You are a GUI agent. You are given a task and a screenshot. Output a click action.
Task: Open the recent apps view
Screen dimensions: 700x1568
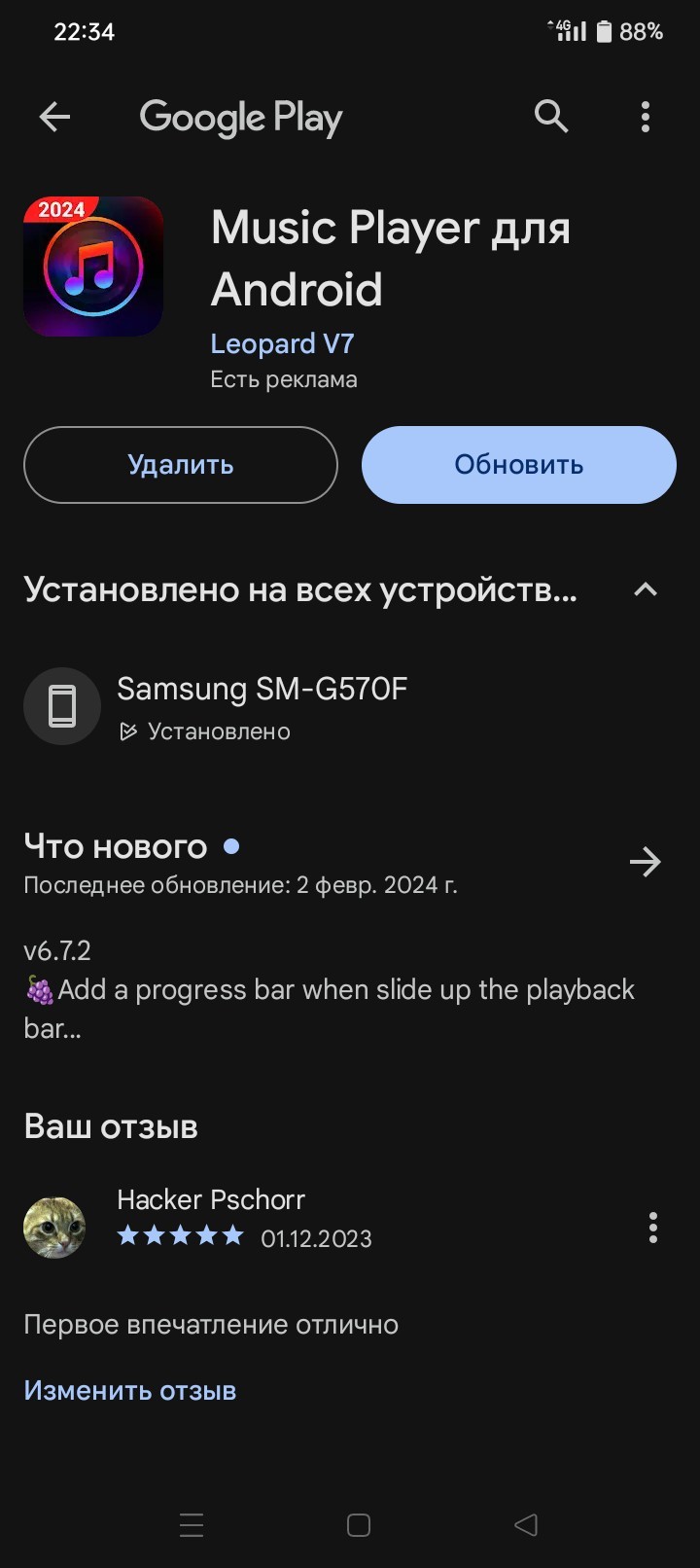tap(192, 1525)
